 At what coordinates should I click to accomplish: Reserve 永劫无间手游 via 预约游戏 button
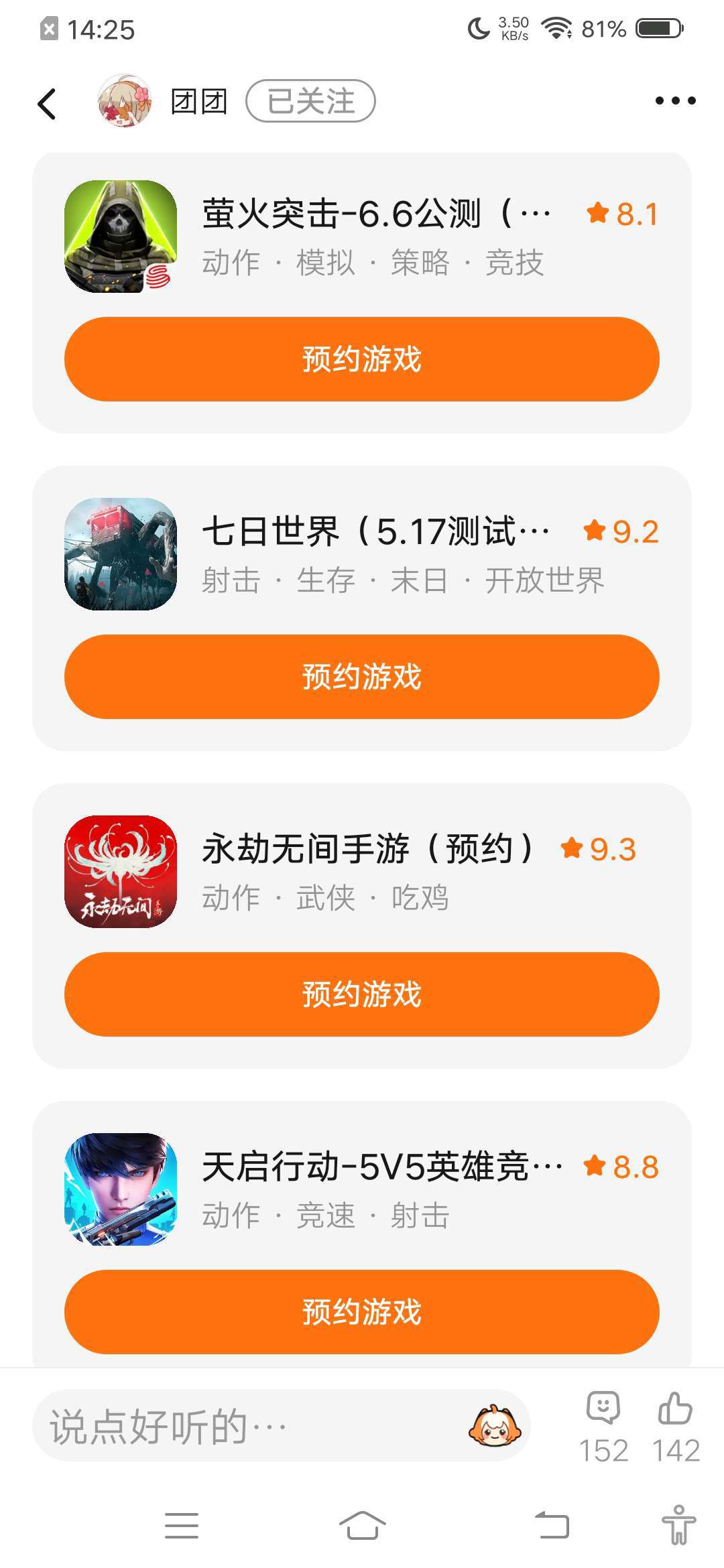[x=362, y=994]
